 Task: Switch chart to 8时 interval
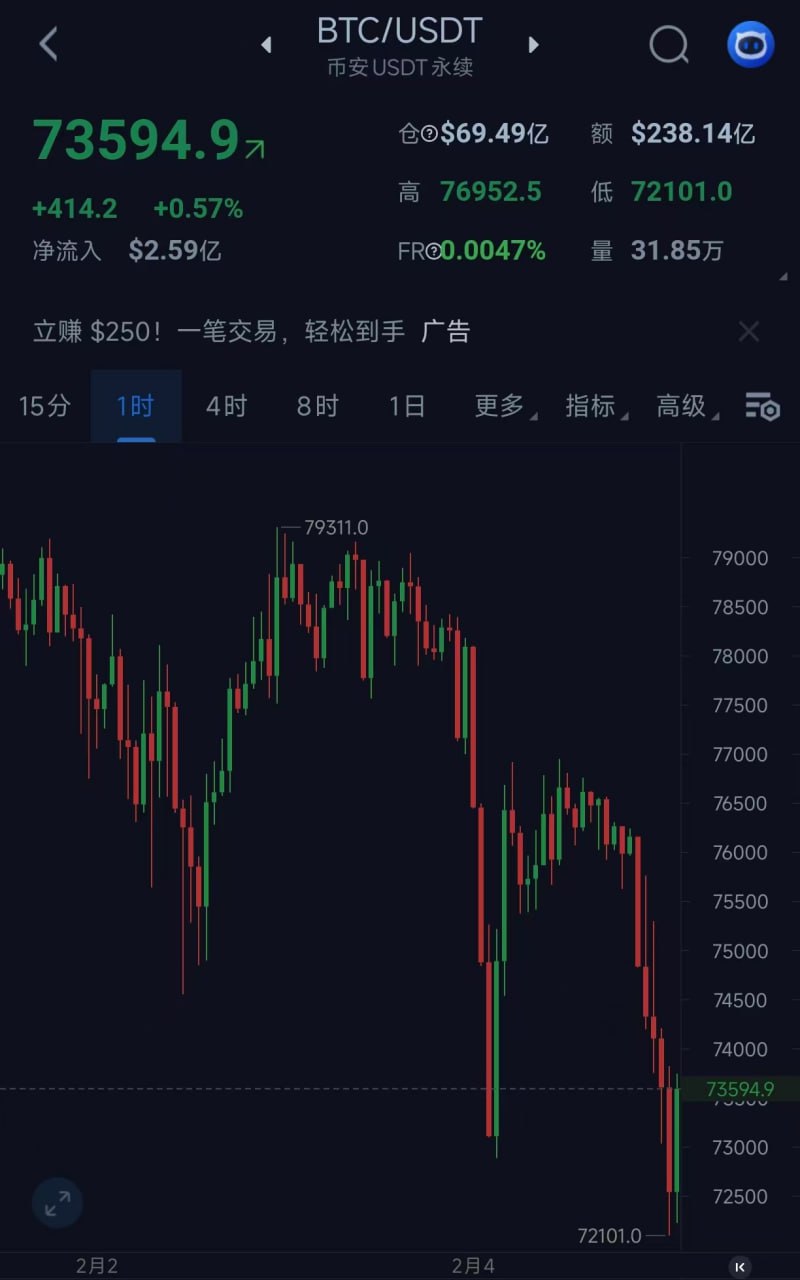point(317,406)
